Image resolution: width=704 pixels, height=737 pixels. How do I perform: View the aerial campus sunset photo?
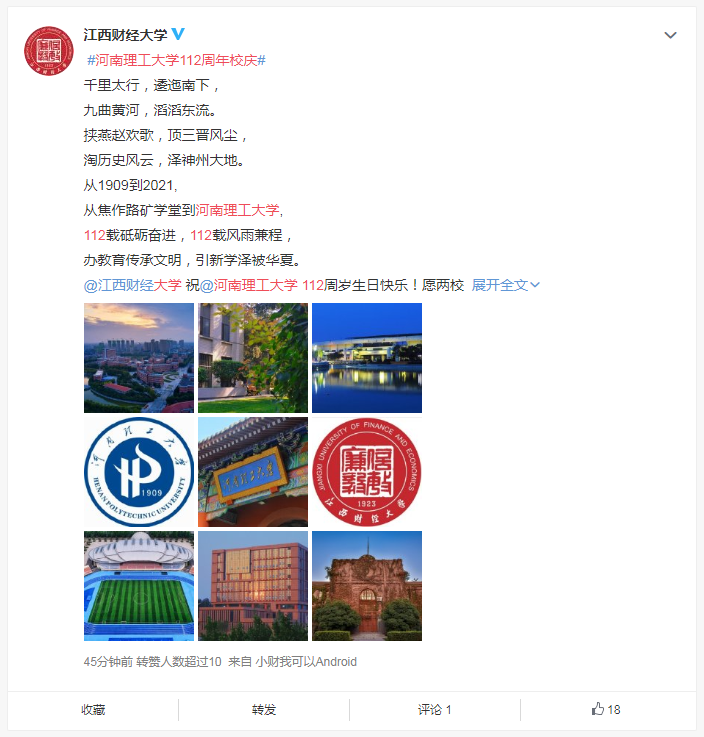139,358
